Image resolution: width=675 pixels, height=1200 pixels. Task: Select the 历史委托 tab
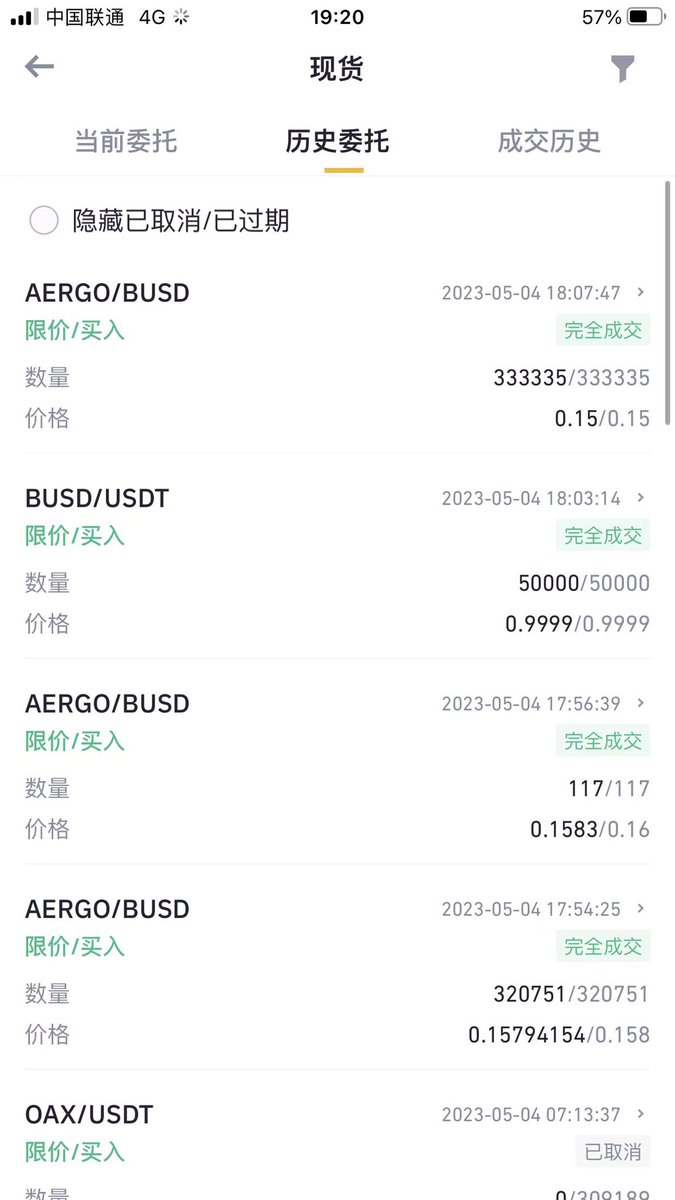click(x=337, y=141)
